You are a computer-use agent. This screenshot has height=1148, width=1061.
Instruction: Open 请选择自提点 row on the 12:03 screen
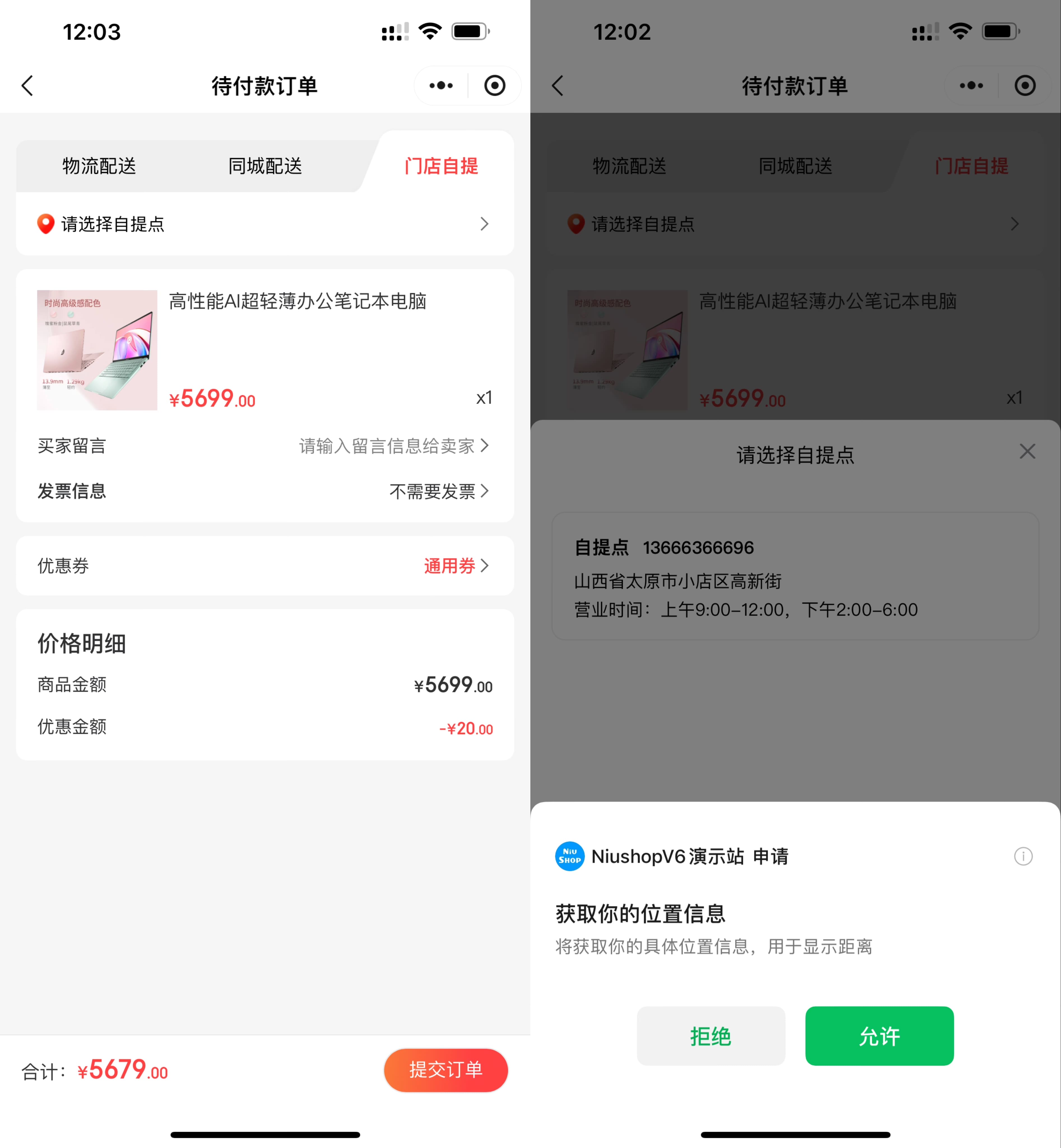pyautogui.click(x=265, y=224)
